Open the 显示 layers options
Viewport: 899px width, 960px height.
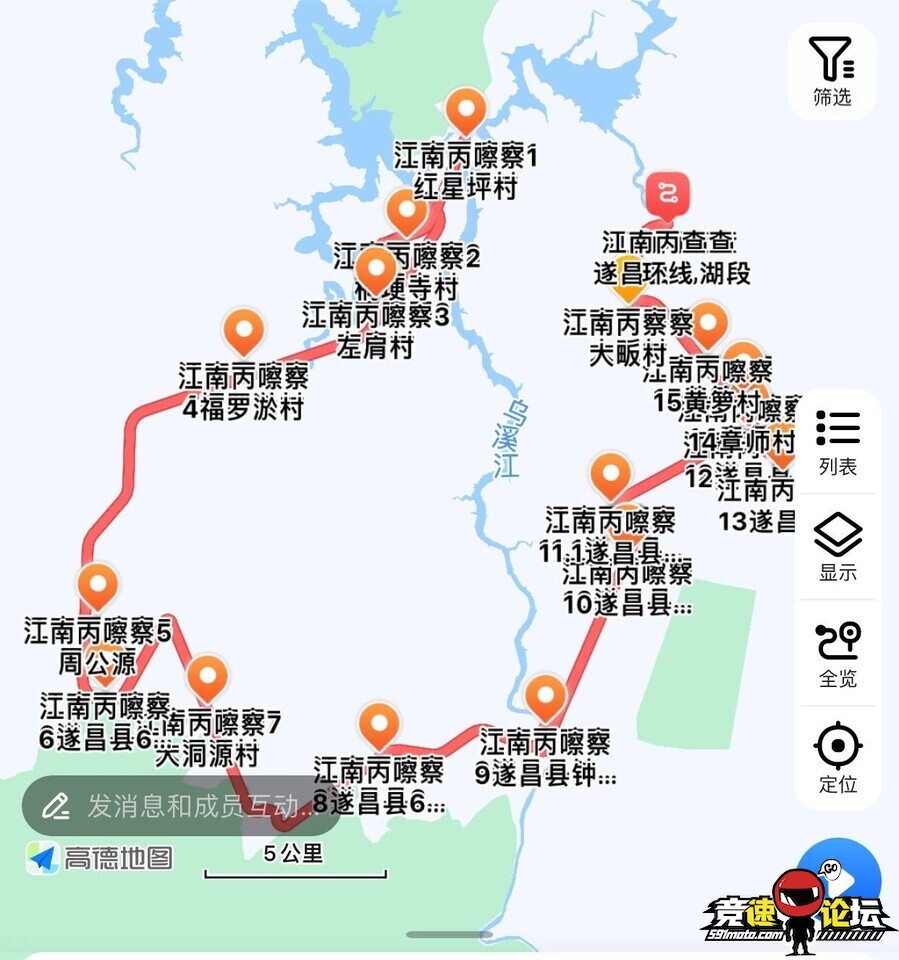click(x=838, y=547)
